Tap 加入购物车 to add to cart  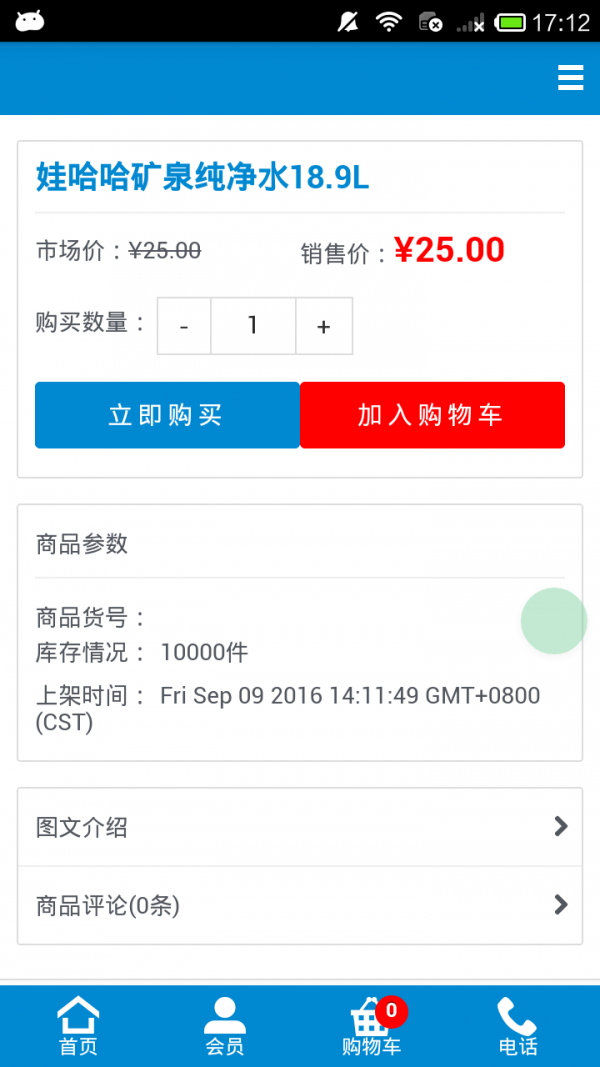tap(432, 415)
